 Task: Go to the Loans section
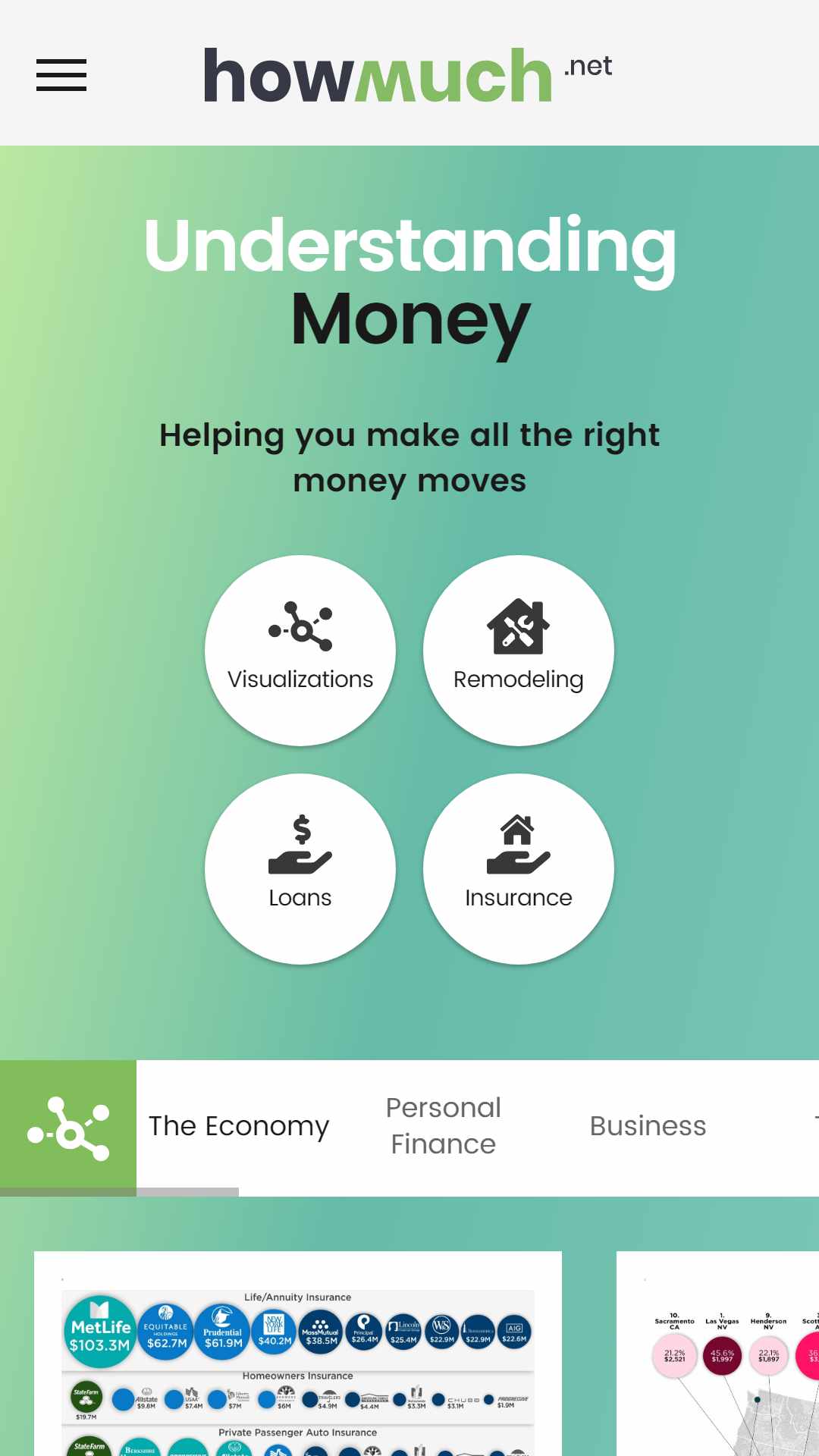click(x=300, y=869)
